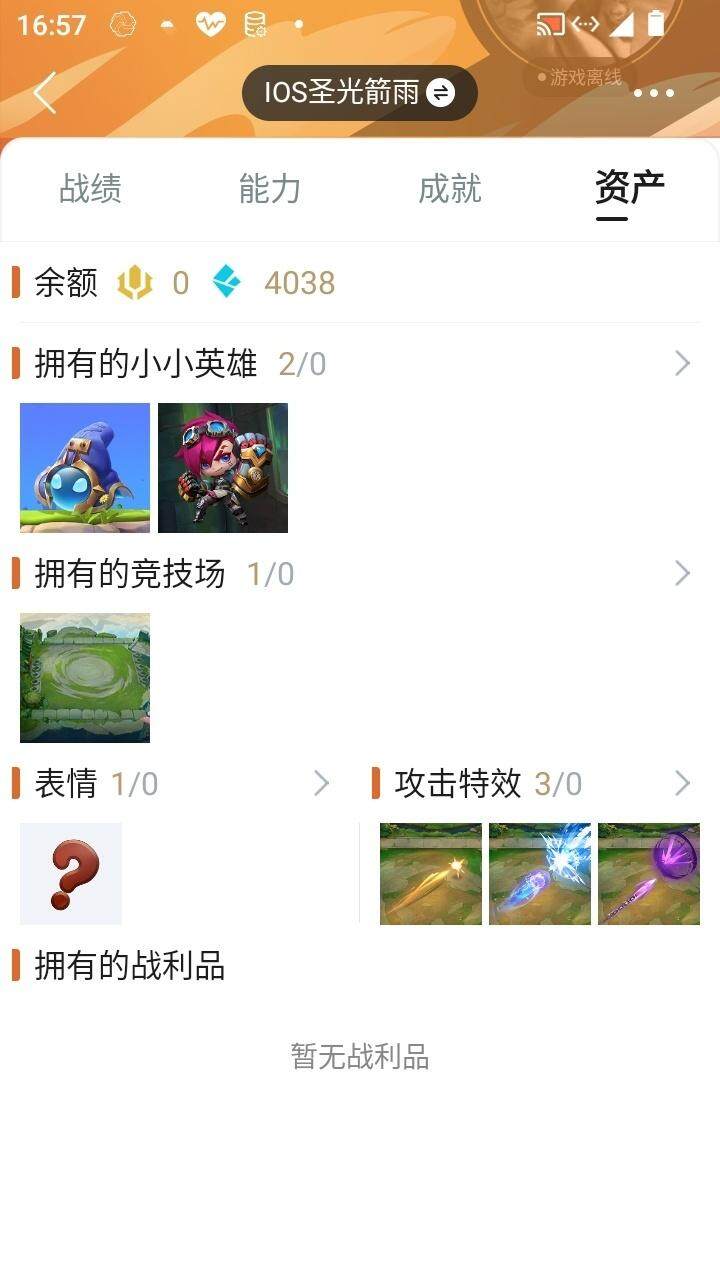Screen dimensions: 720x1280
Task: Select the purple spear attack effect
Action: point(648,873)
